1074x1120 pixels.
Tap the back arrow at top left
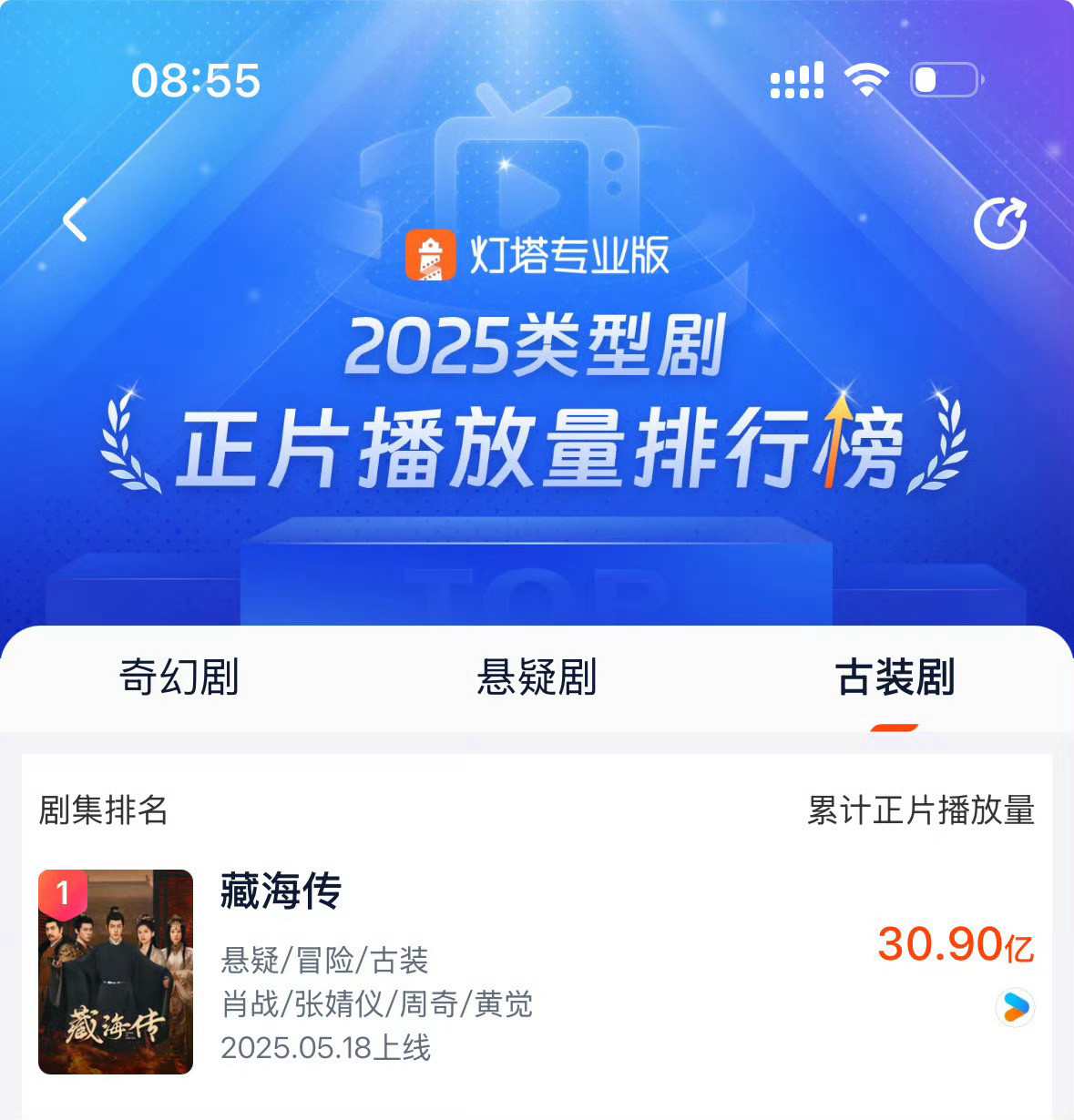click(x=76, y=221)
